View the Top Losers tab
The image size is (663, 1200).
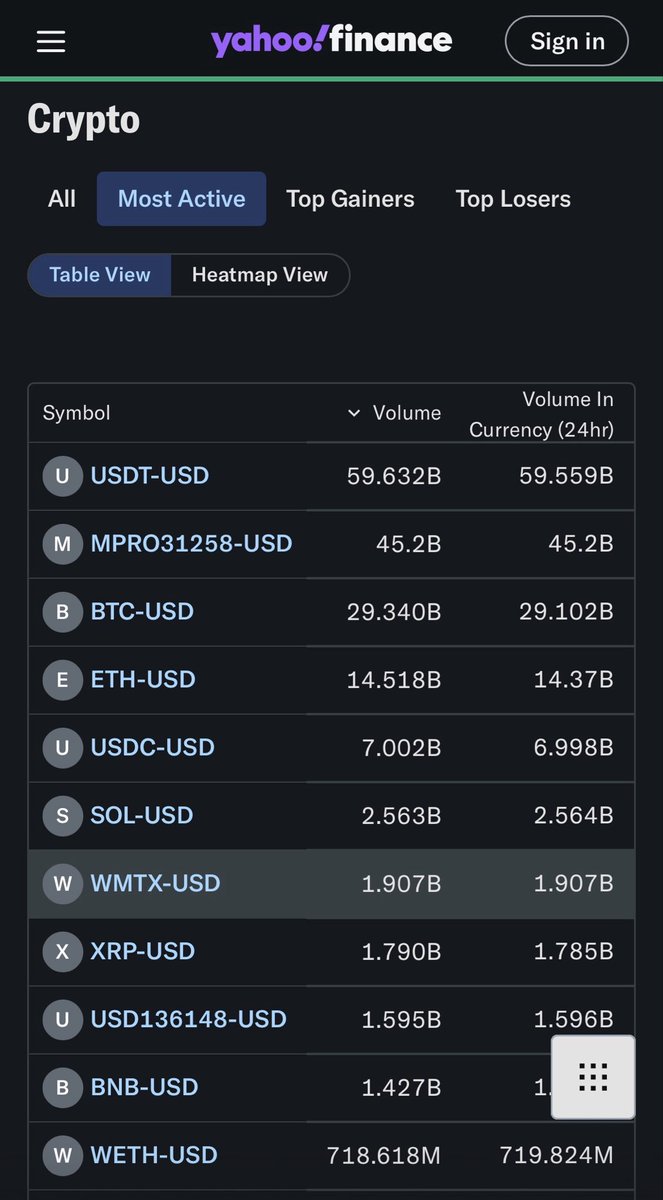pos(513,199)
